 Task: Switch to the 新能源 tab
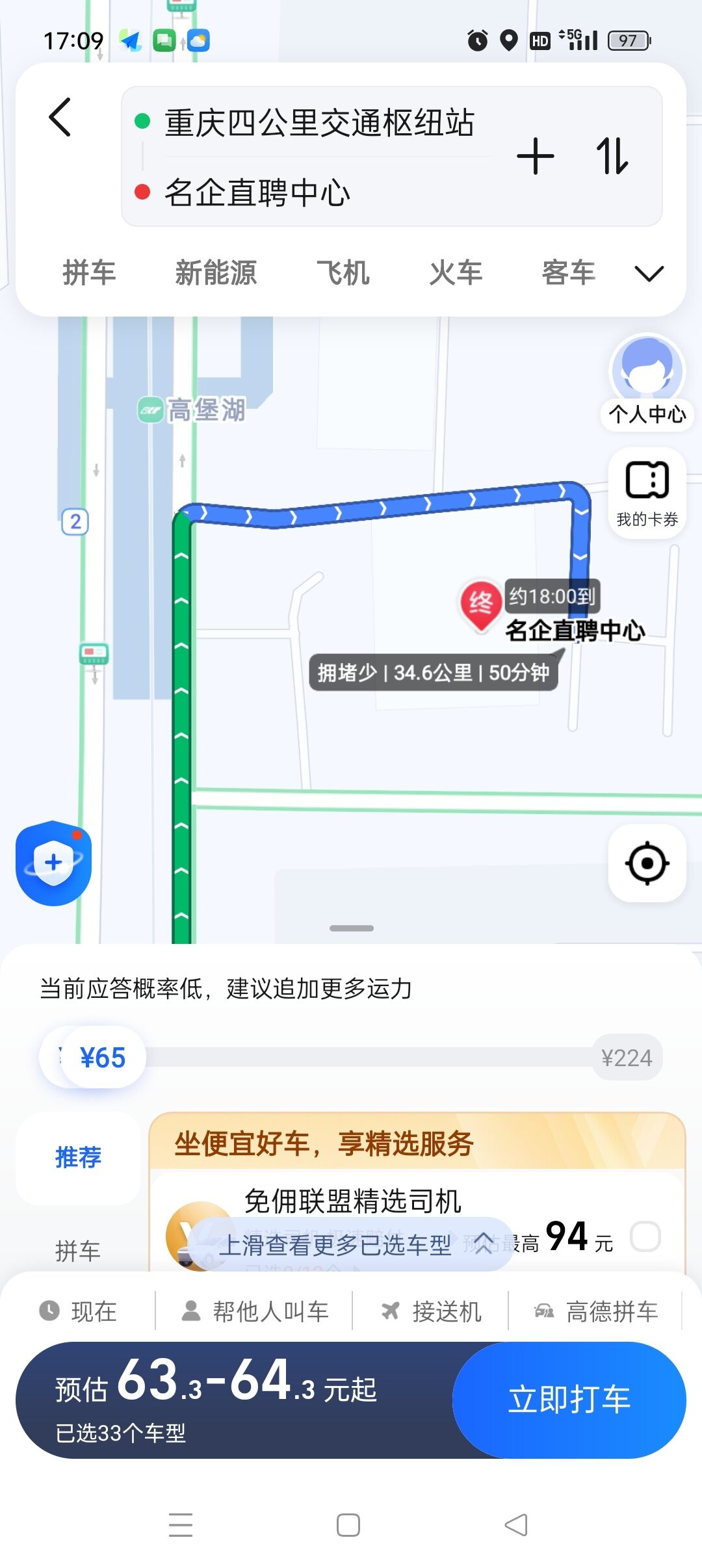(x=216, y=273)
